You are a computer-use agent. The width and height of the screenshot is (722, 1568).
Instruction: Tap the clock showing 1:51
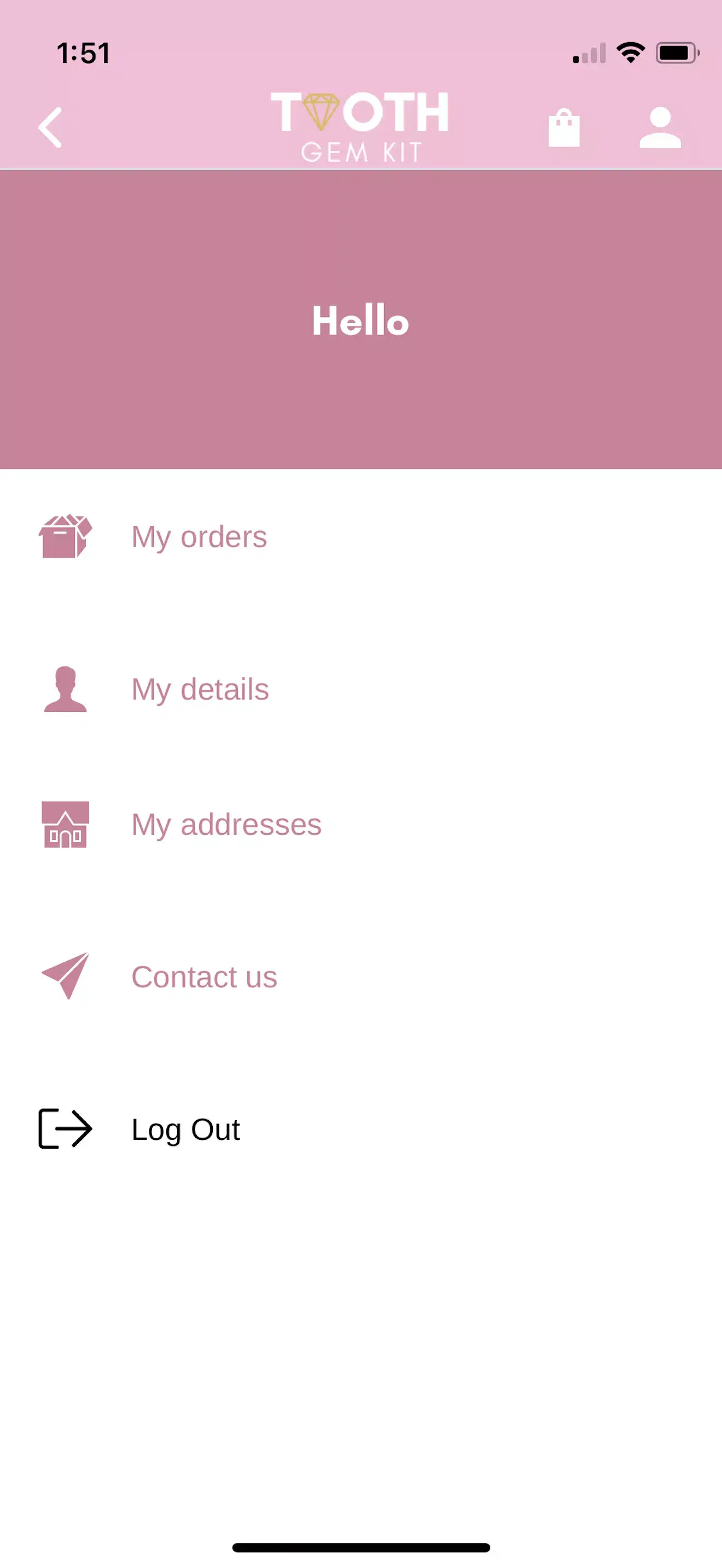pyautogui.click(x=83, y=53)
